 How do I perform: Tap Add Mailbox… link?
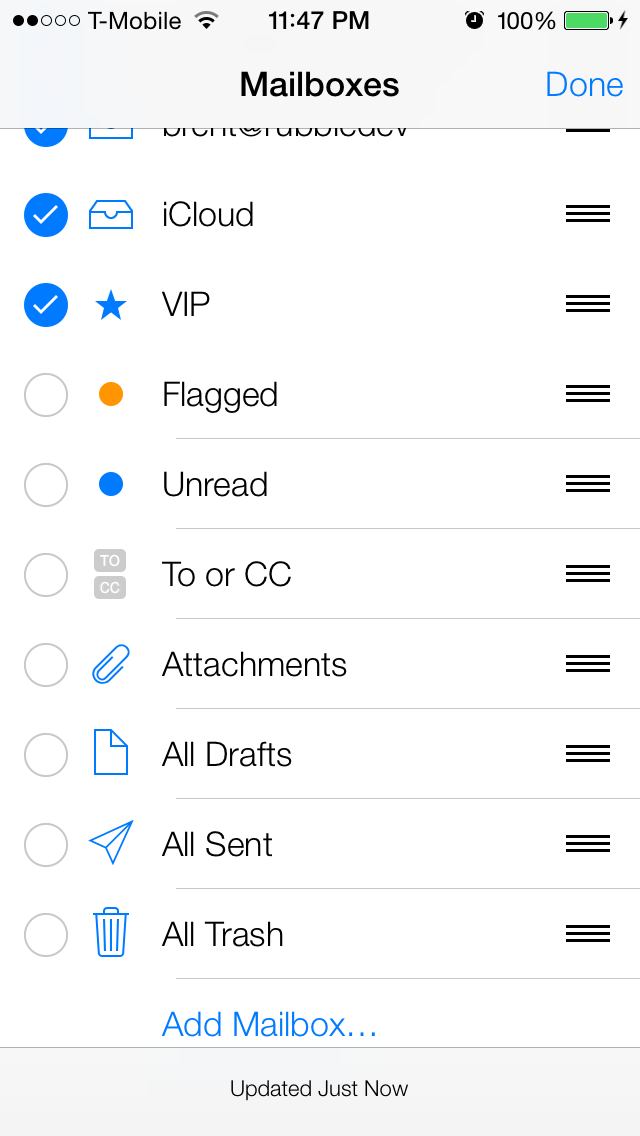269,1024
